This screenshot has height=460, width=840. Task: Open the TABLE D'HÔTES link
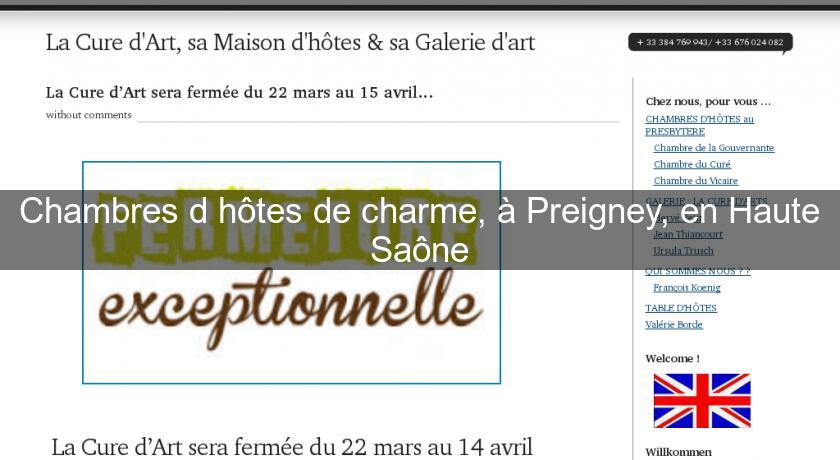[680, 308]
